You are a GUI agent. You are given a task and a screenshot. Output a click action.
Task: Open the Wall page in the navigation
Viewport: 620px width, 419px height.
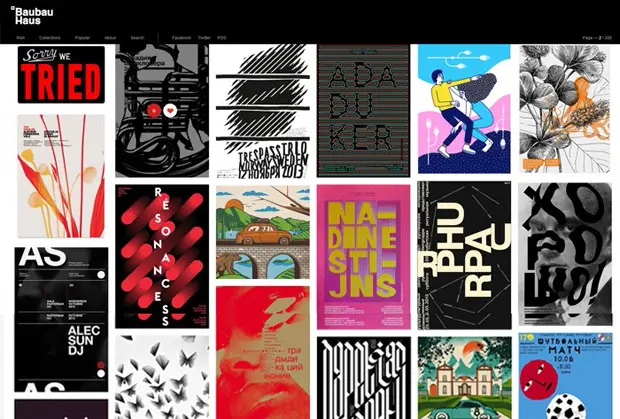pos(20,37)
